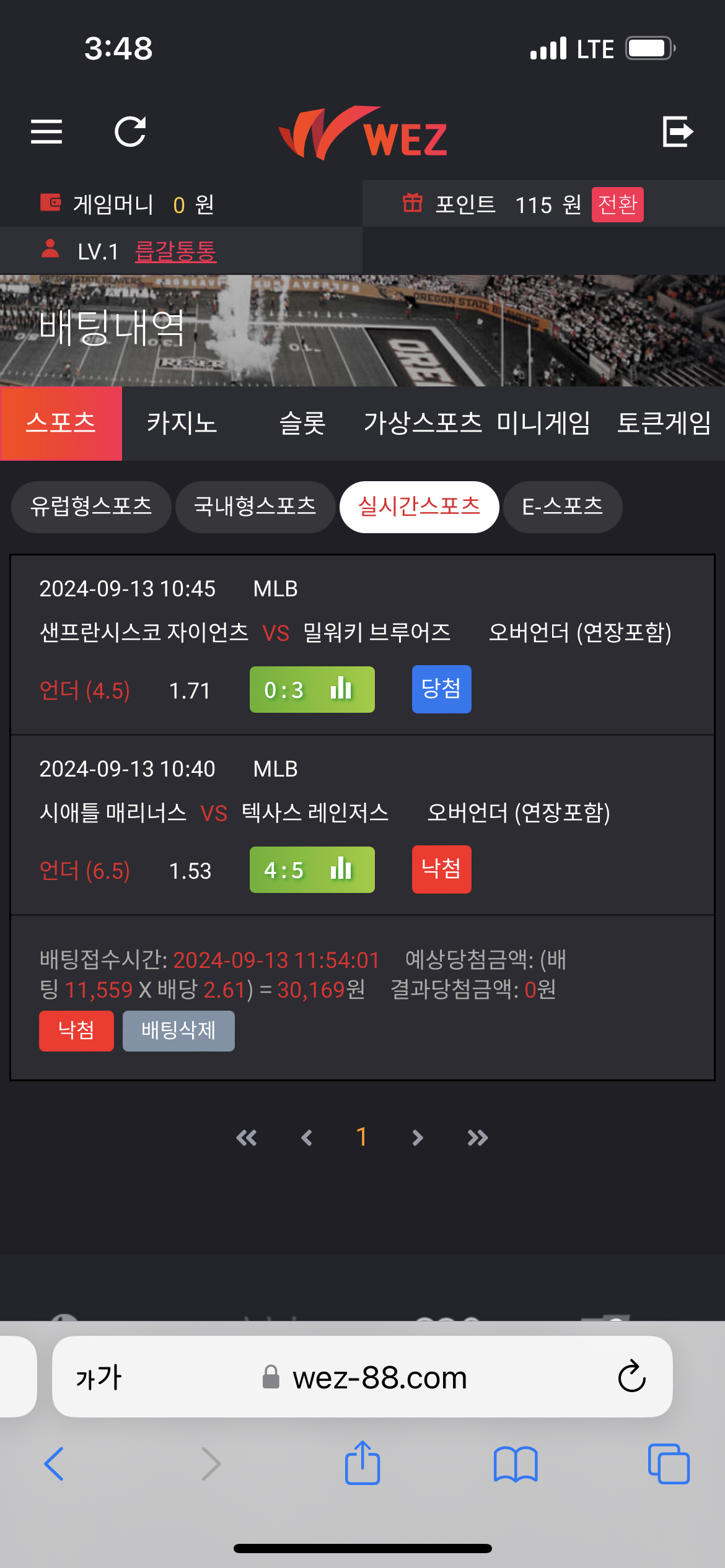Open the hamburger menu

46,132
